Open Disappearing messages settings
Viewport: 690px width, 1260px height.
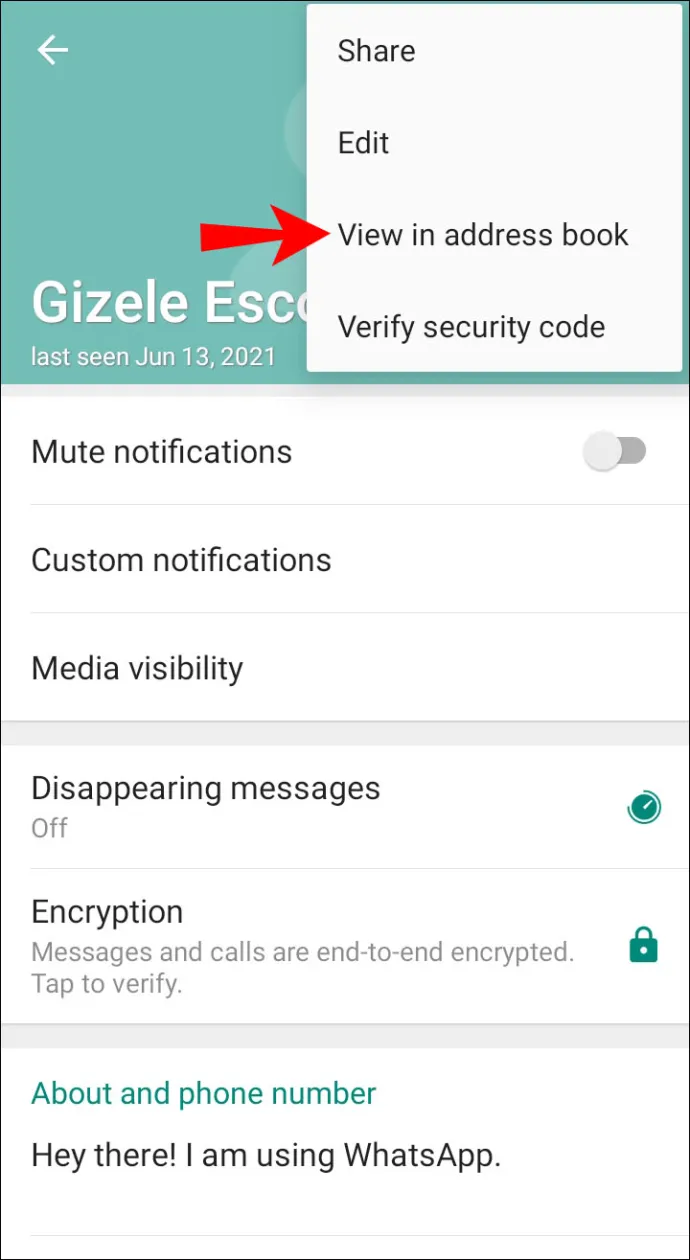click(x=205, y=805)
